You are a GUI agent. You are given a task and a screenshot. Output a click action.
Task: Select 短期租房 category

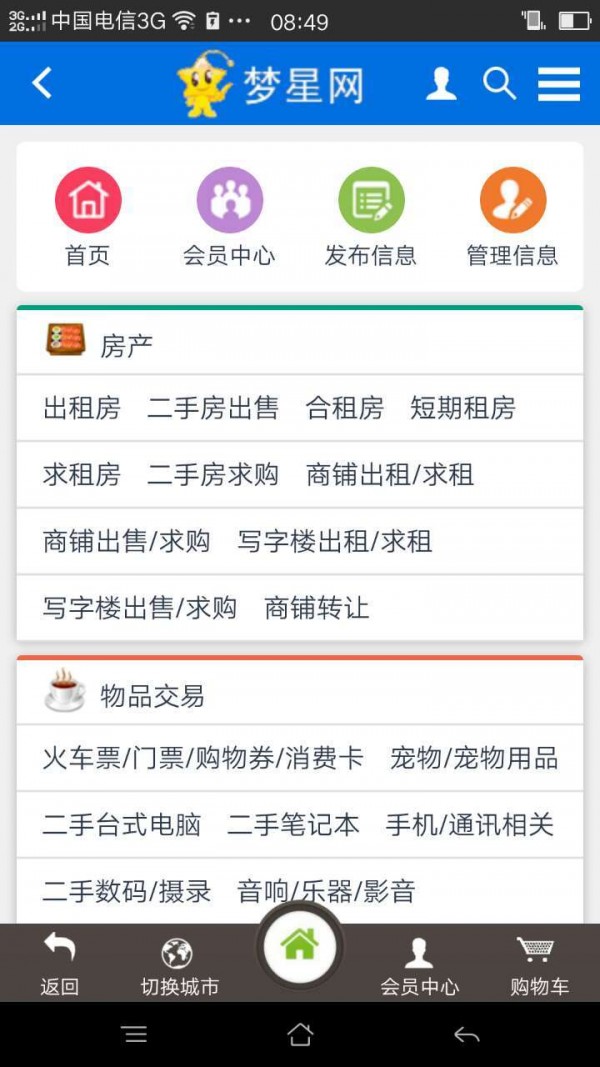coord(463,408)
